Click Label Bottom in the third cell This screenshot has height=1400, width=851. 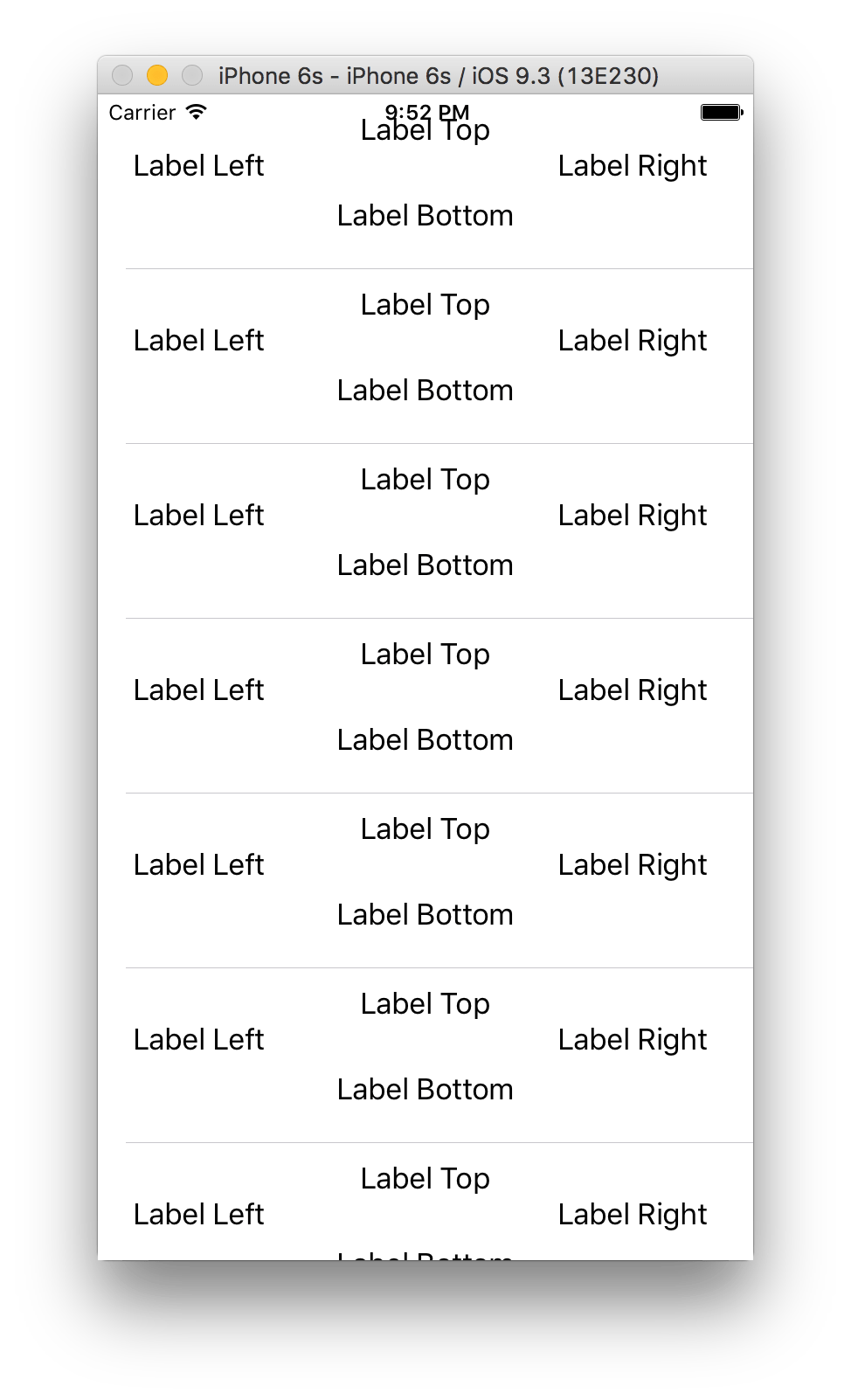425,565
